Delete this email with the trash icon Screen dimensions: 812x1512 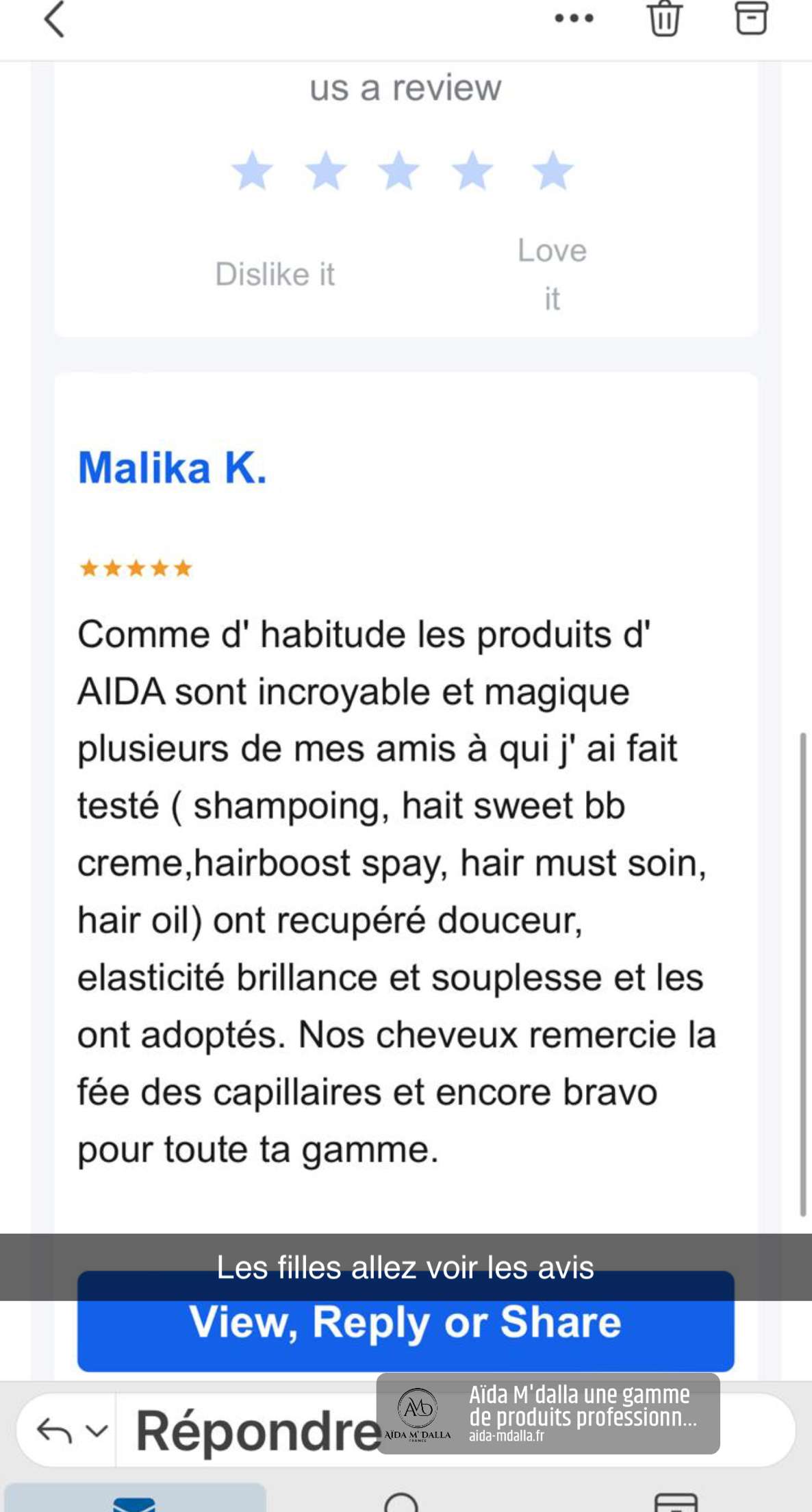point(664,18)
